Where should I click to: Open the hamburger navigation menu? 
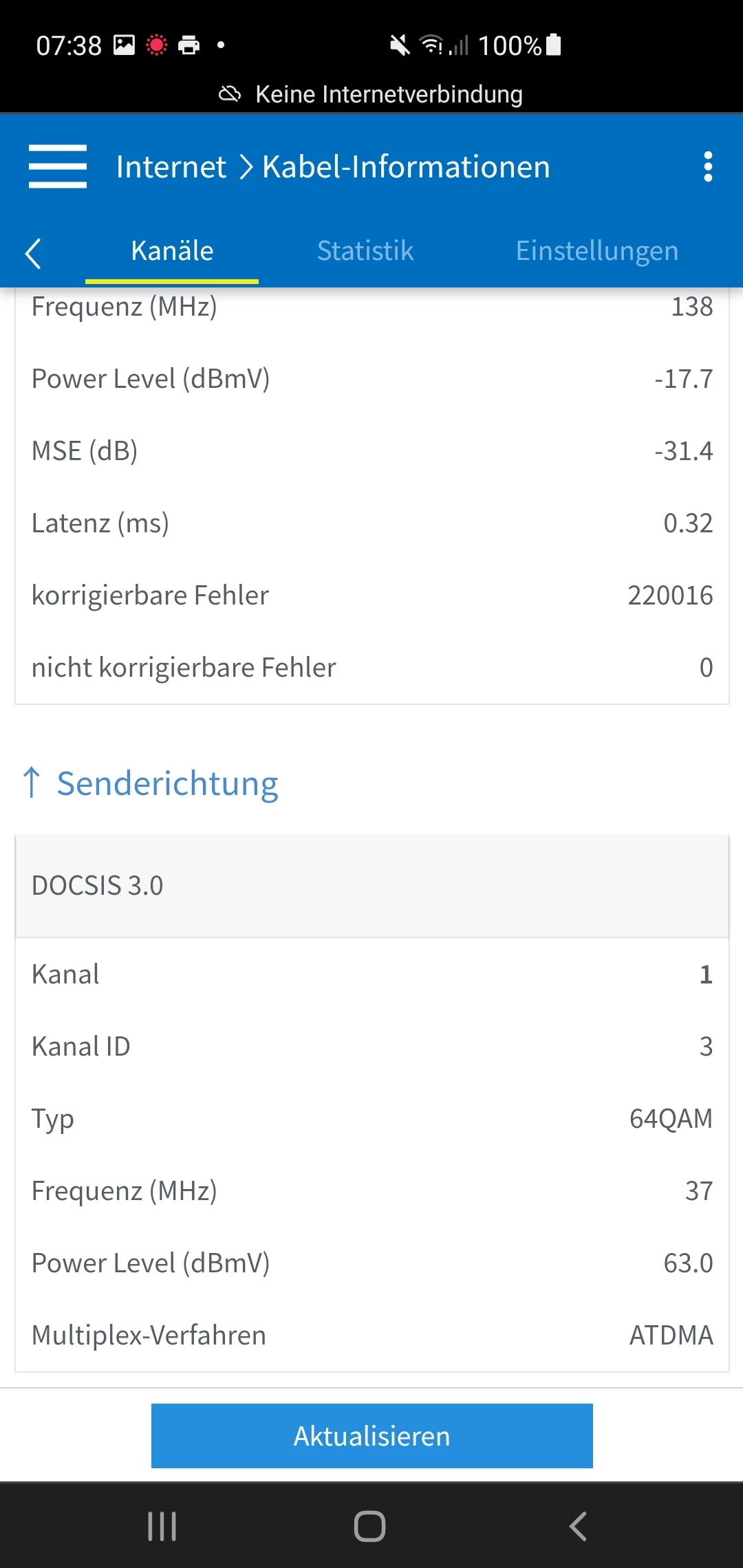coord(58,166)
